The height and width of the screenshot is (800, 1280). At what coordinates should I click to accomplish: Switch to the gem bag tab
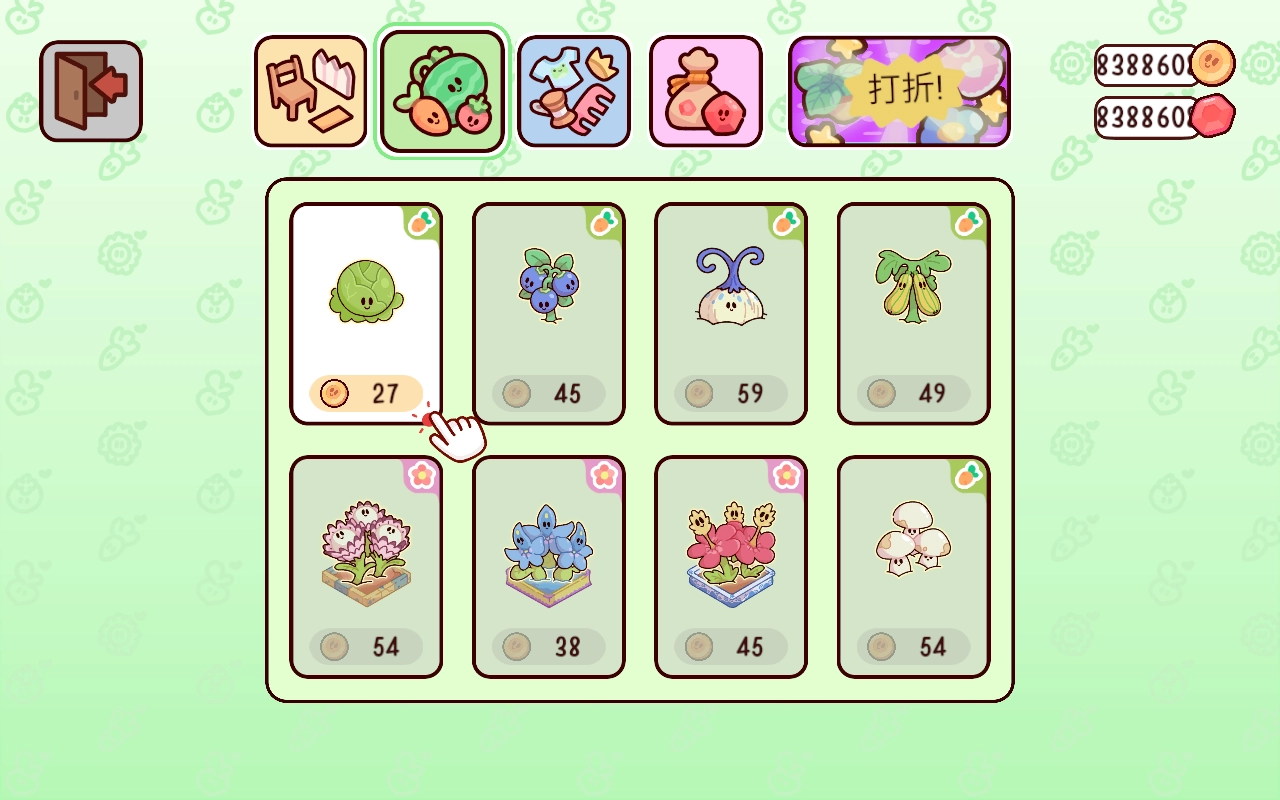[x=705, y=91]
